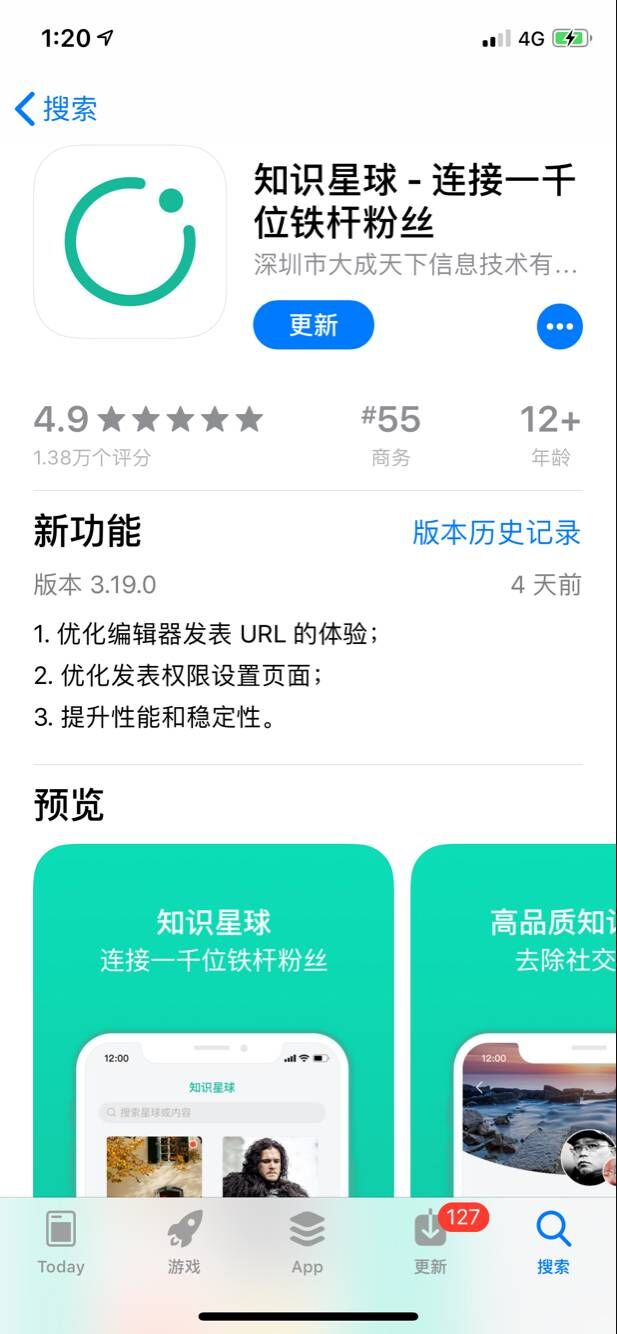Switch to the App tab
The image size is (617, 1334).
[x=307, y=1242]
